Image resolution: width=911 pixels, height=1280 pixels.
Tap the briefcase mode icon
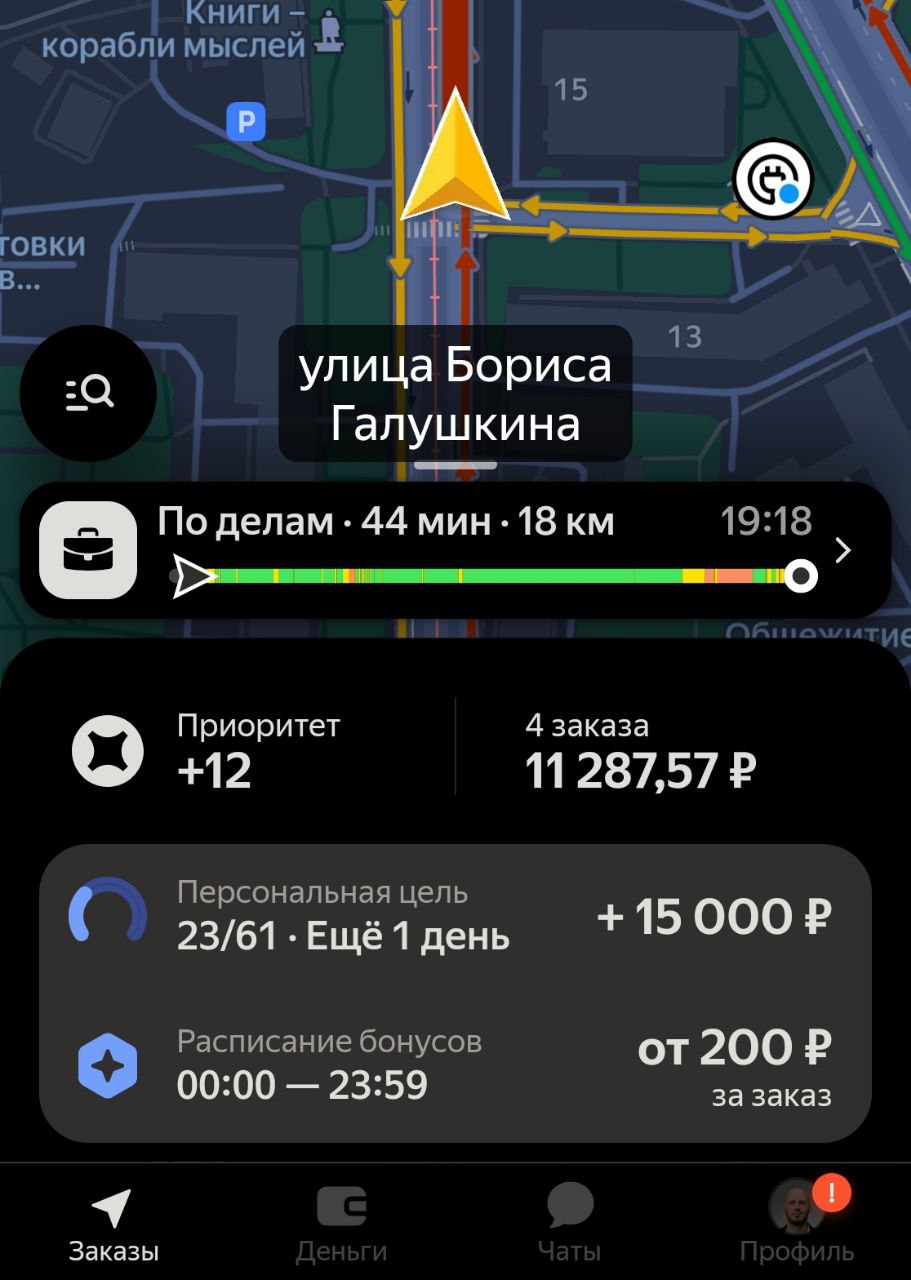pyautogui.click(x=88, y=550)
